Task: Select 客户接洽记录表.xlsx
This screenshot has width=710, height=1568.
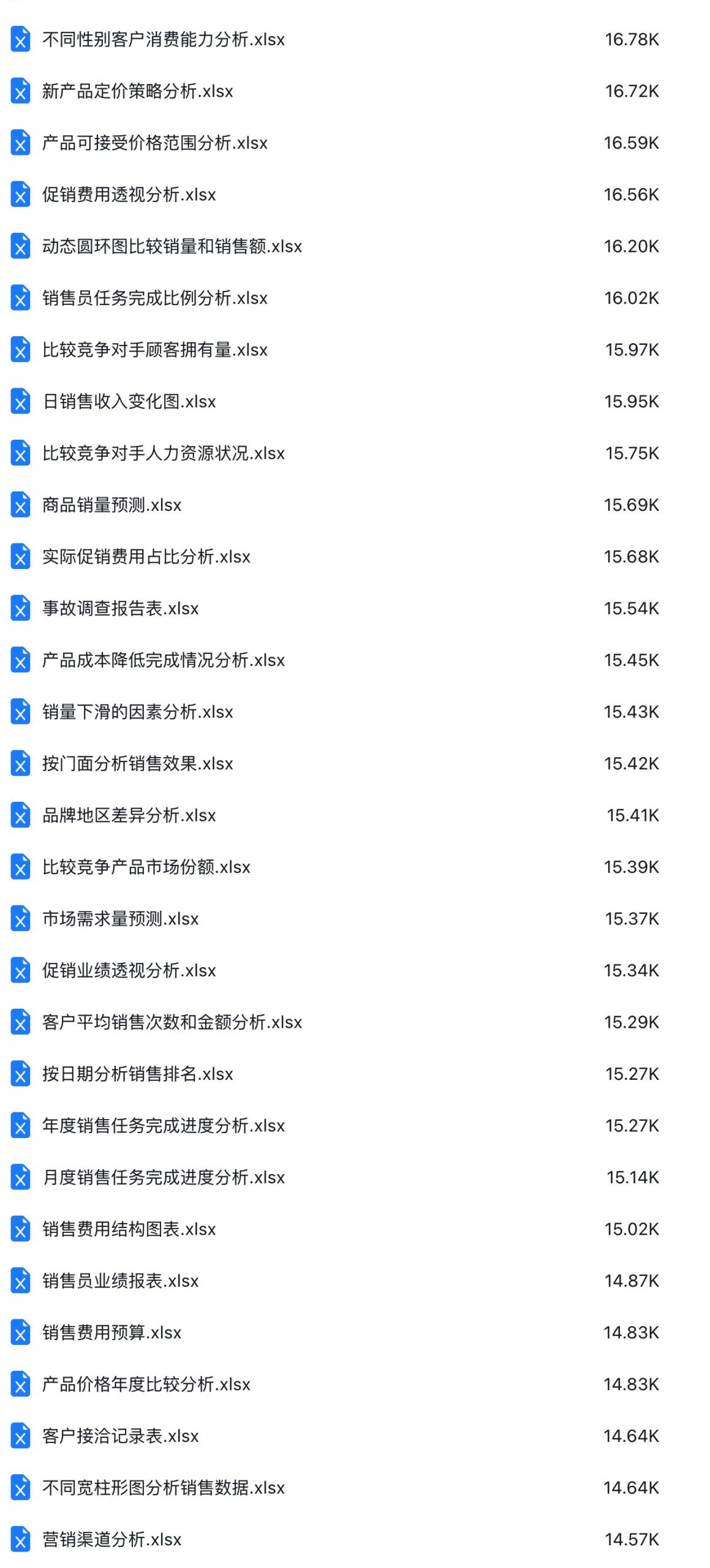Action: tap(120, 1436)
